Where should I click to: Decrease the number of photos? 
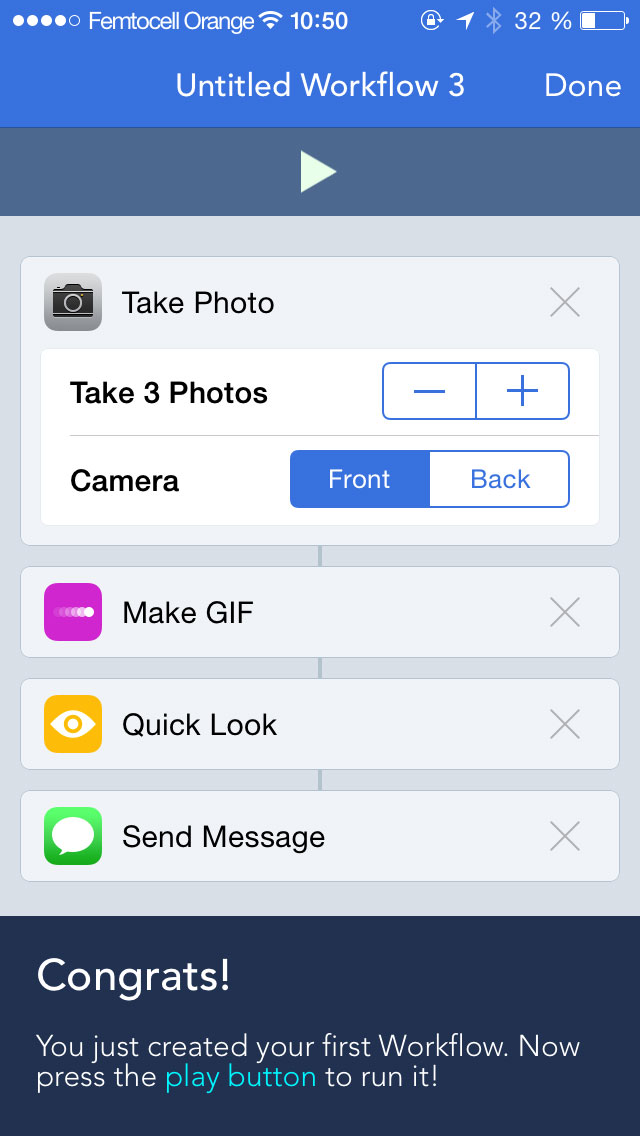pos(429,391)
